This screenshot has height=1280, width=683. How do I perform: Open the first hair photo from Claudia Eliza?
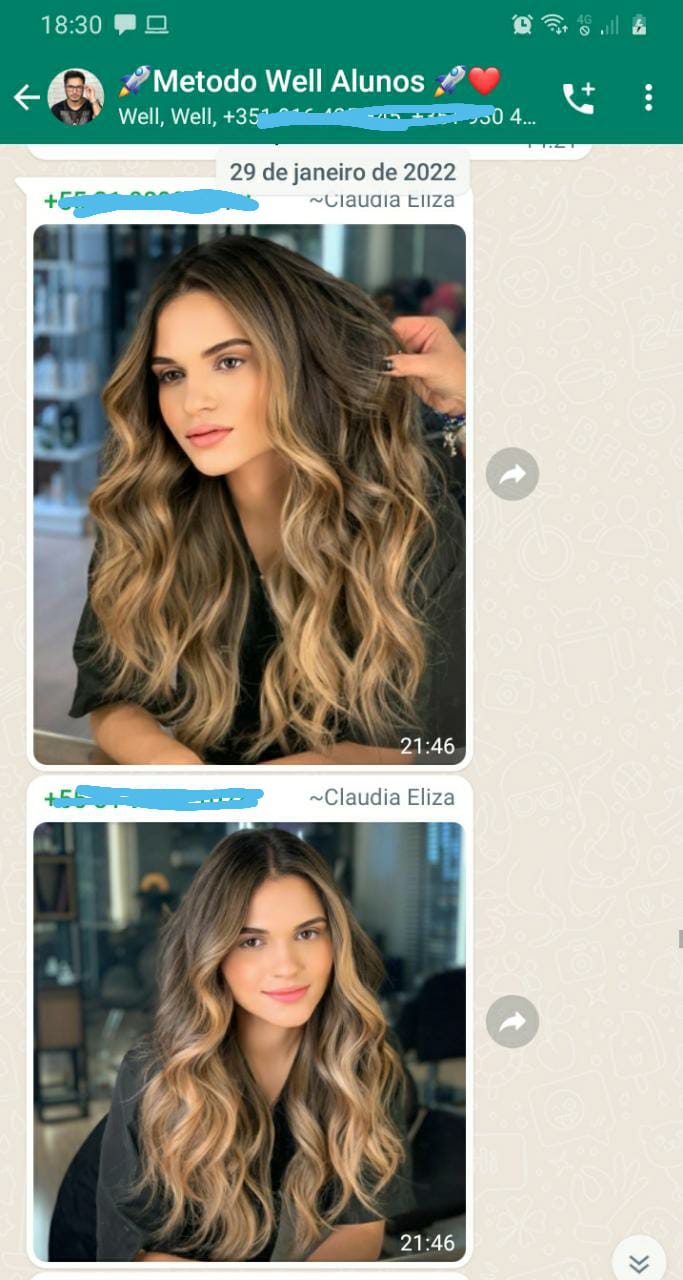[250, 494]
